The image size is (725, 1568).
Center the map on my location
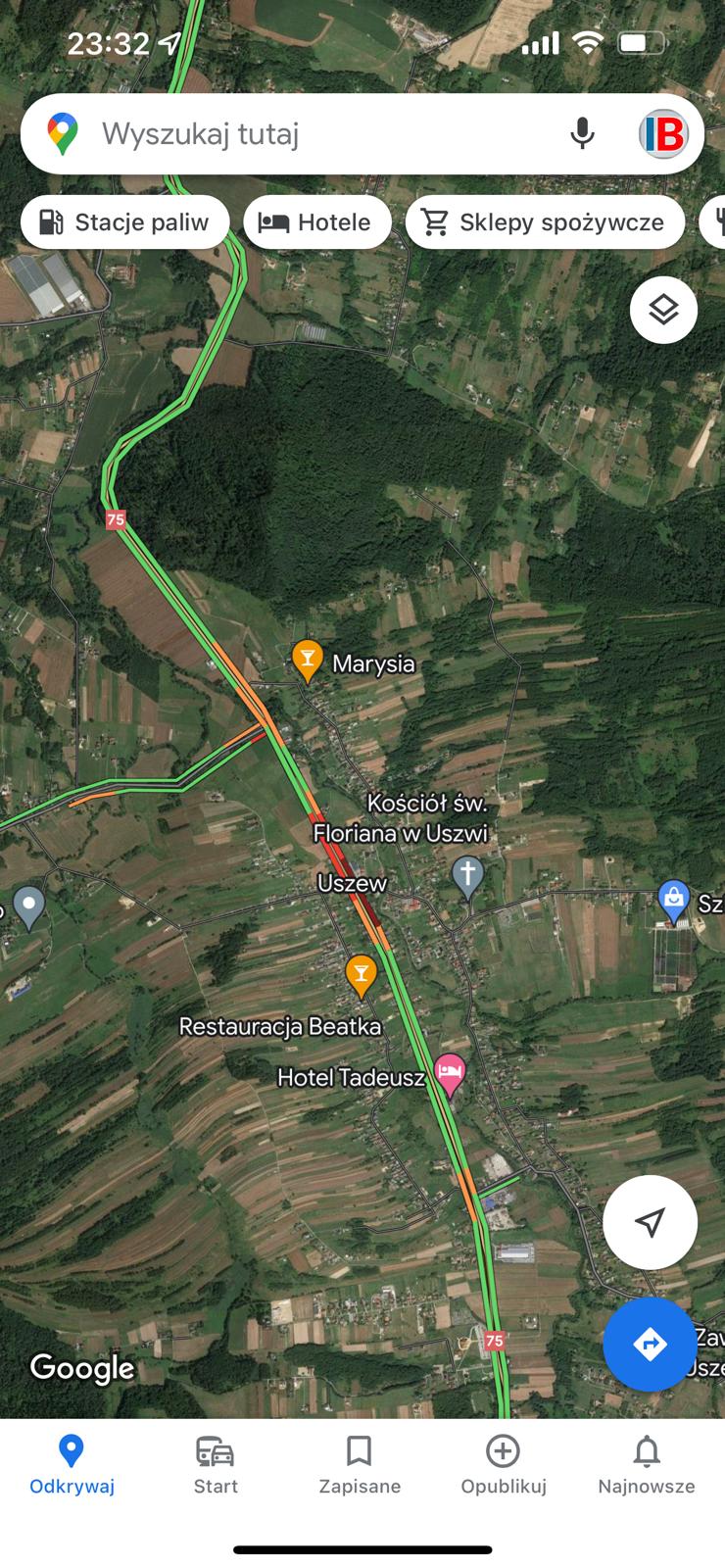click(650, 1222)
